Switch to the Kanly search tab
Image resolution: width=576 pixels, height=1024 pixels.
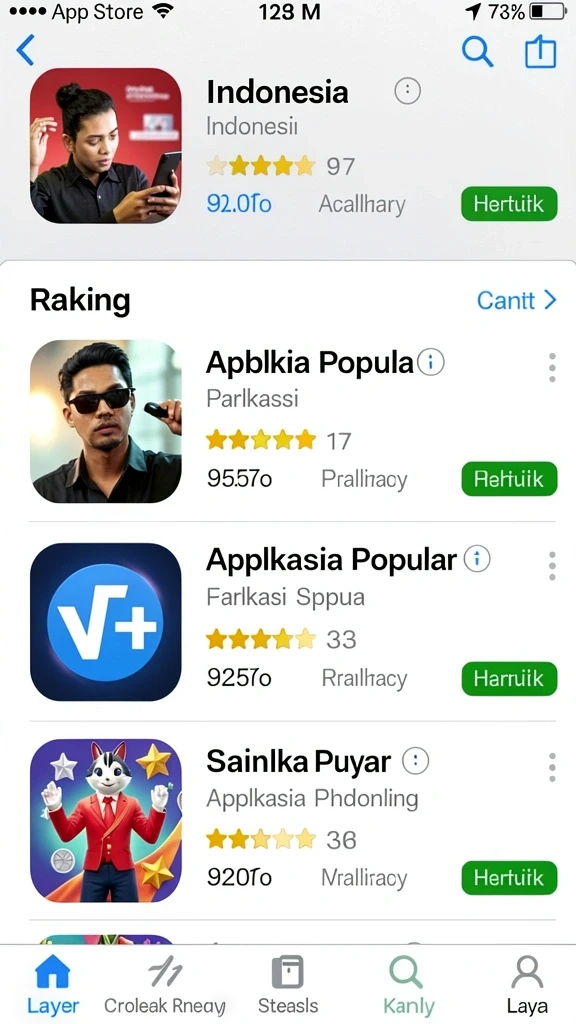click(408, 985)
